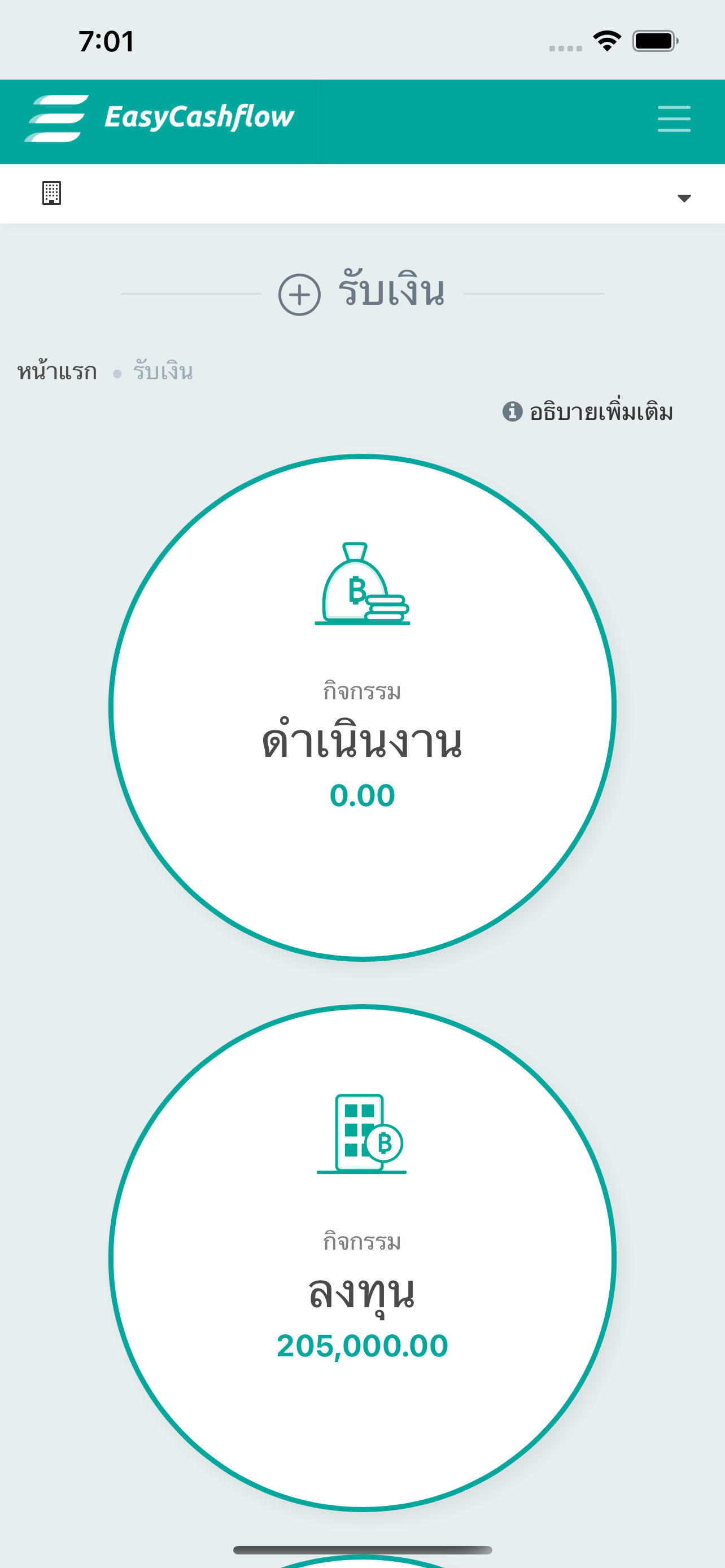
Task: Tap the EasyCashflow logo
Action: coord(159,119)
